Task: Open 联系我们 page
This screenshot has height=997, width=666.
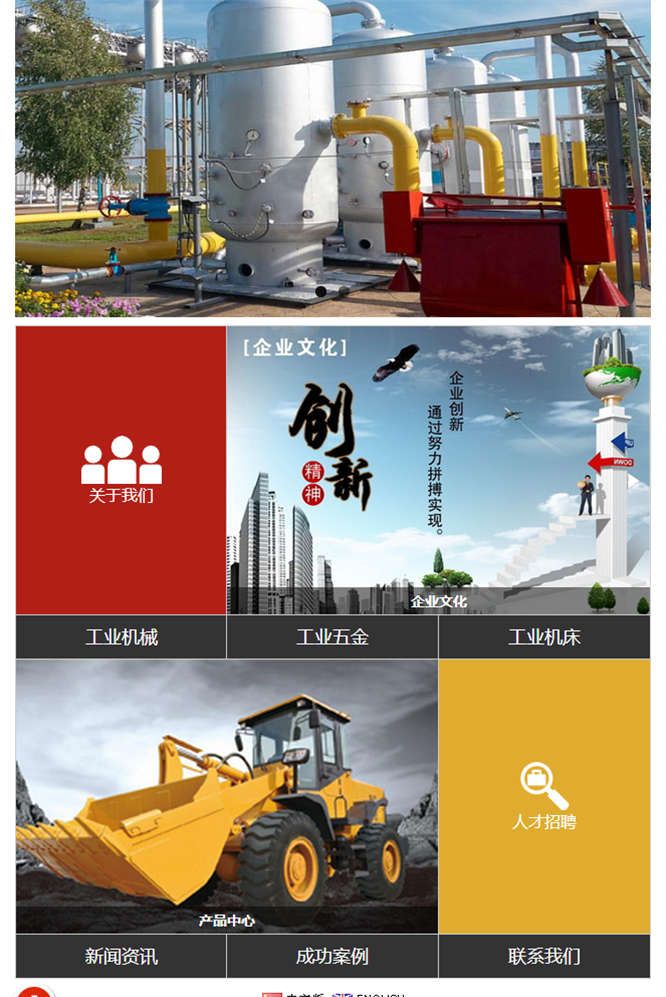Action: (544, 956)
